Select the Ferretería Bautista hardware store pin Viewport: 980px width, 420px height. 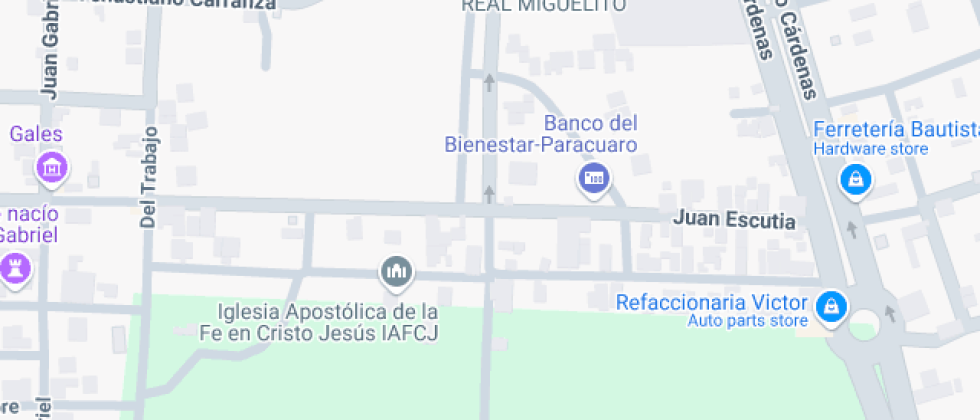[856, 180]
